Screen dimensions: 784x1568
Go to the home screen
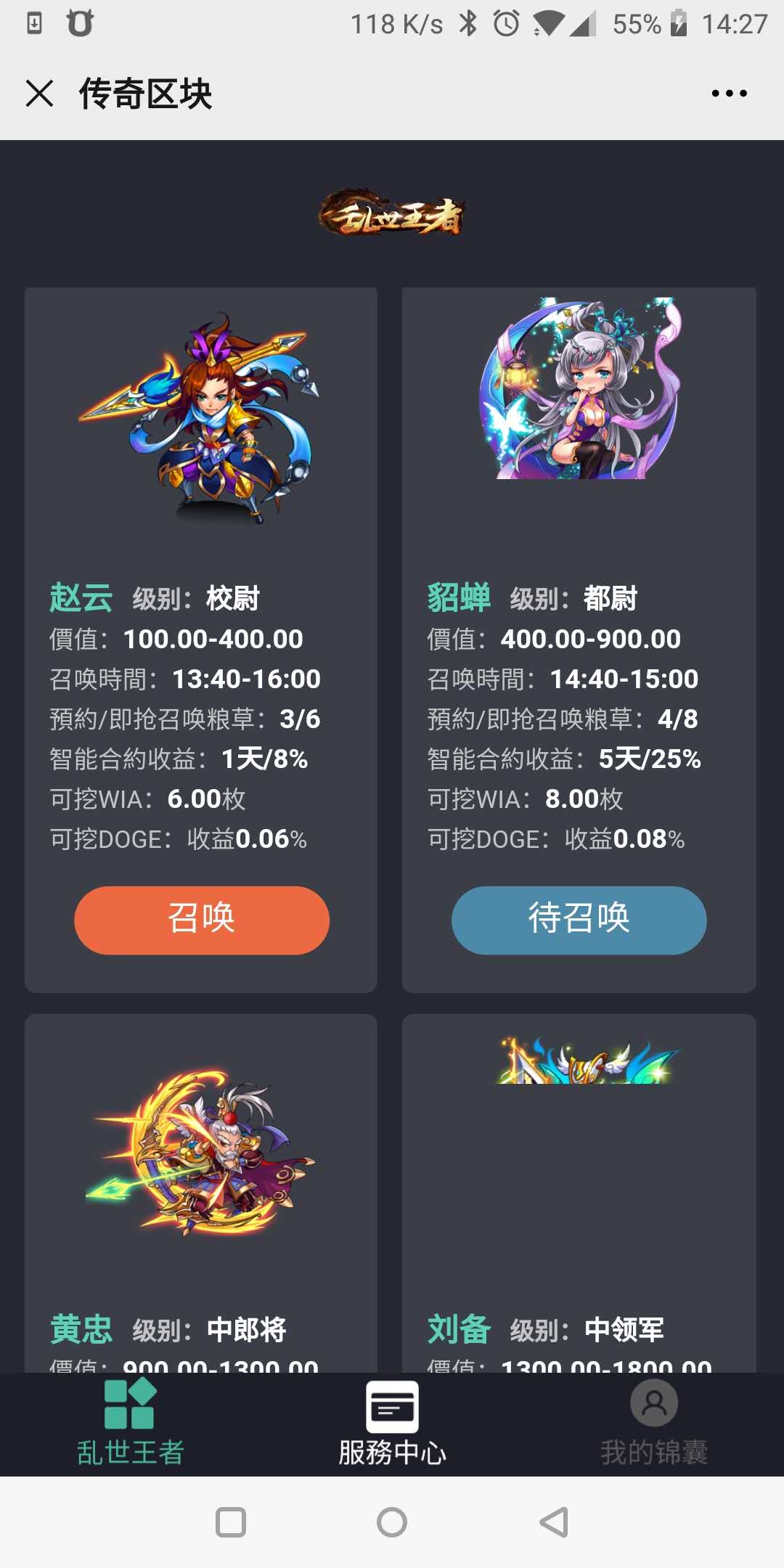[392, 1522]
